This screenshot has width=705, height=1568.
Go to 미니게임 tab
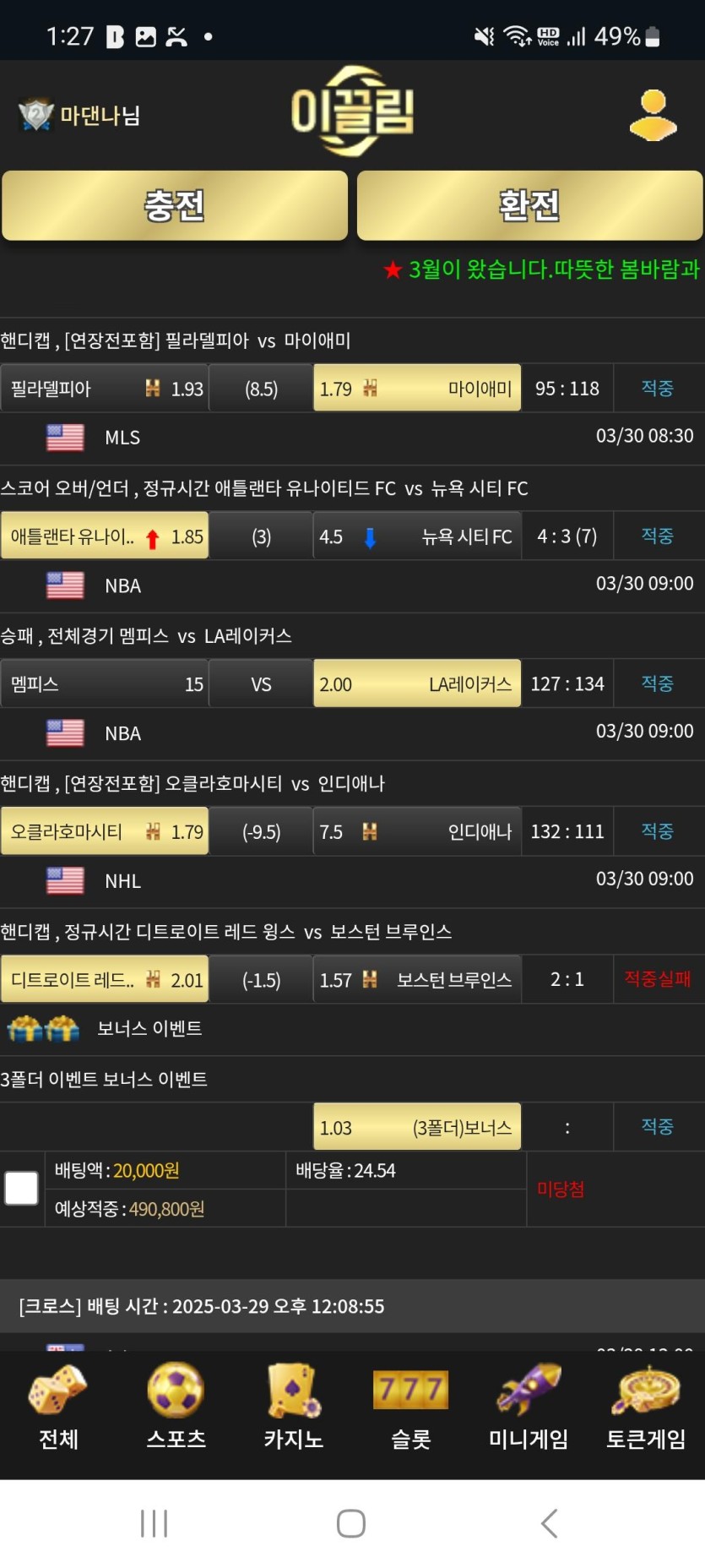click(x=529, y=1408)
